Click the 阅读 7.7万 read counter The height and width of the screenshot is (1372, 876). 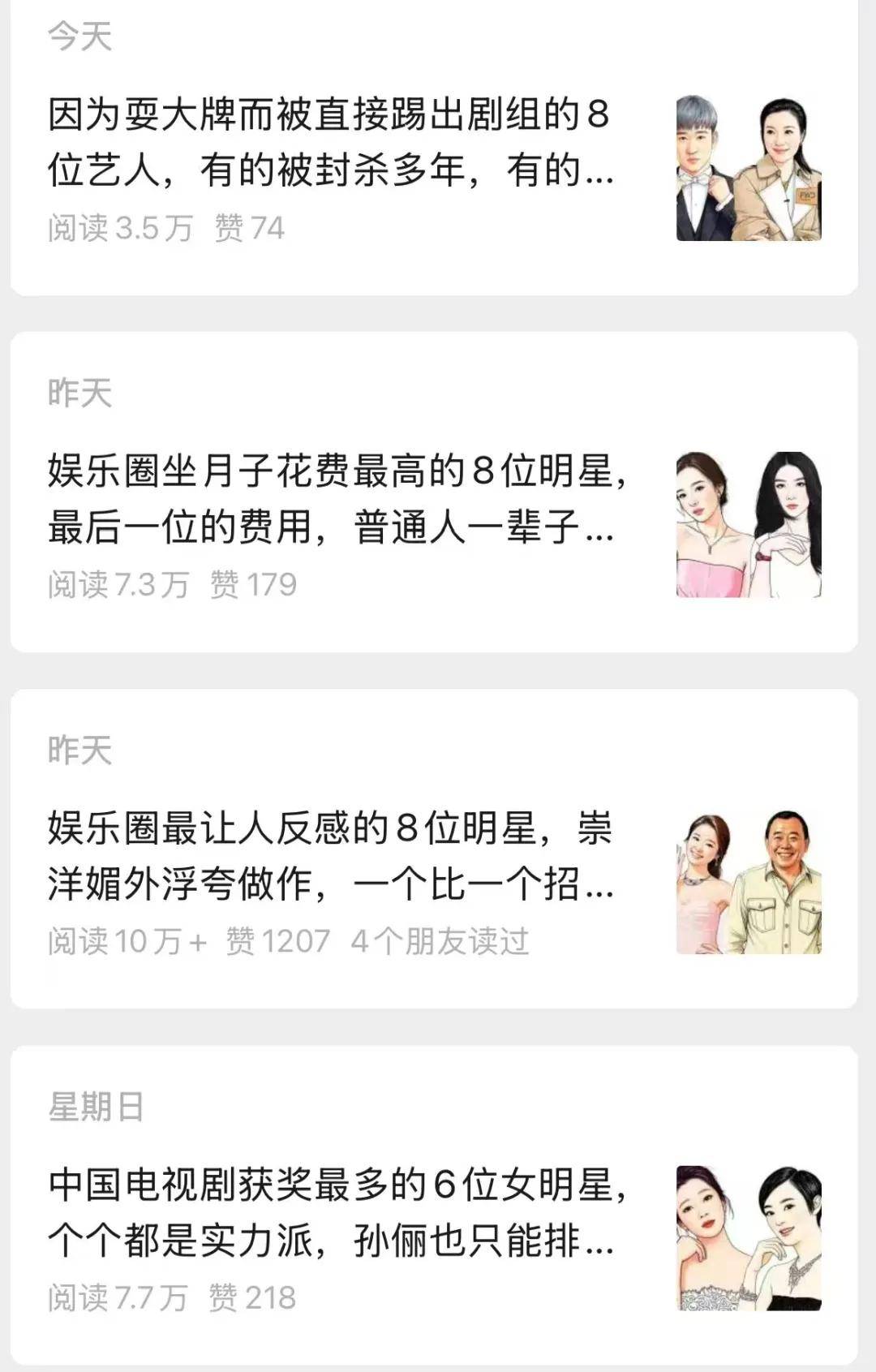[118, 1297]
